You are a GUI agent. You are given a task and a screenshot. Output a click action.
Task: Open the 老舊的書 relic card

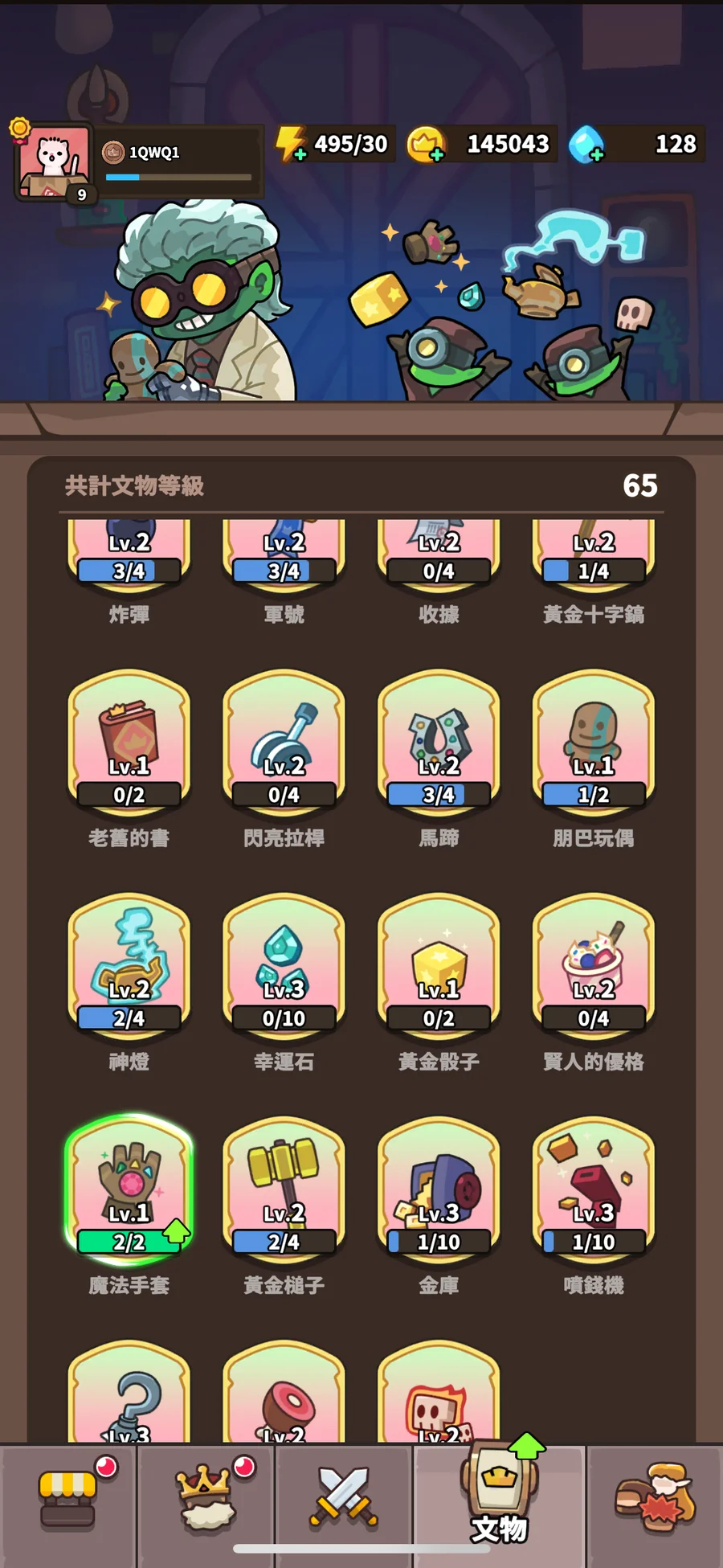[129, 743]
